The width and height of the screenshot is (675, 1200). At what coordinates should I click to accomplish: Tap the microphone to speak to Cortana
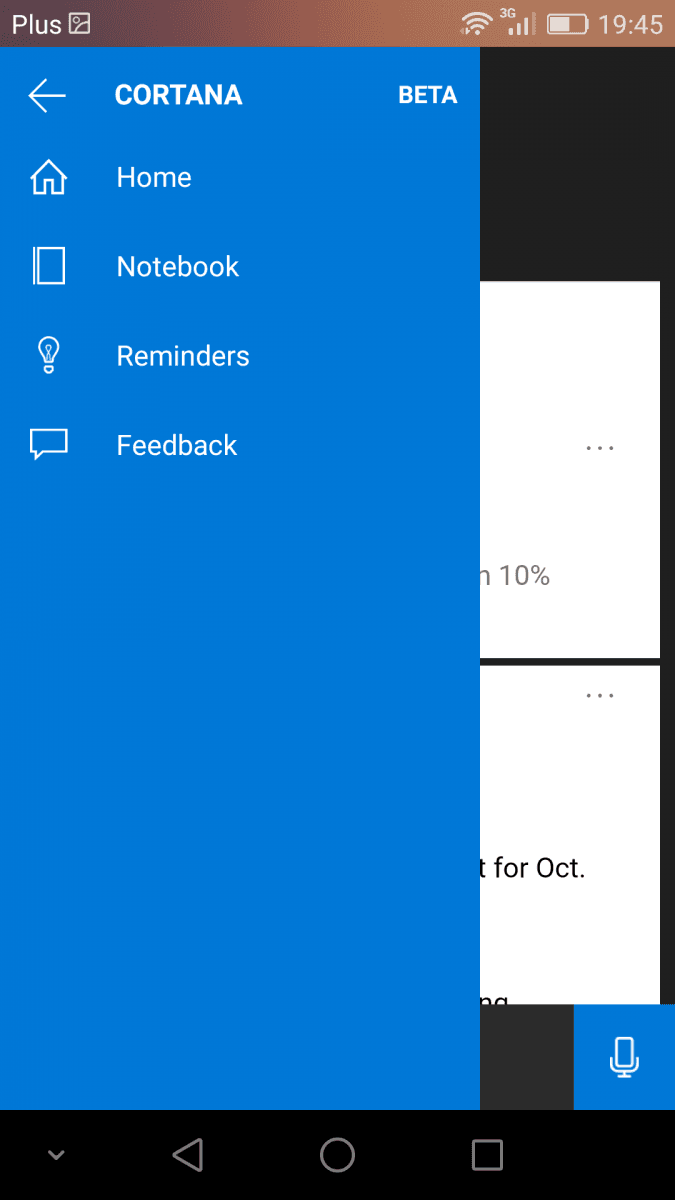coord(624,1057)
